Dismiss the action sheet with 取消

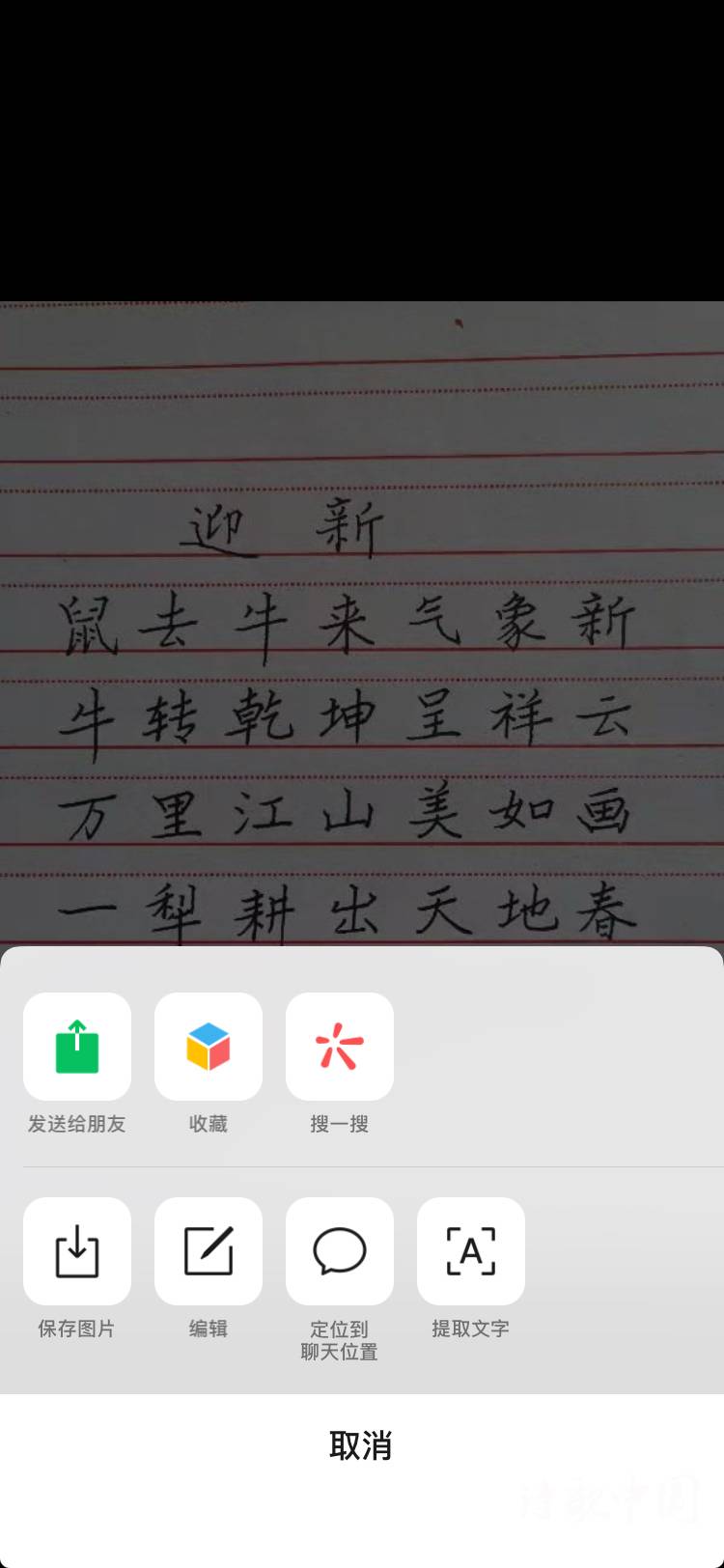[361, 1445]
